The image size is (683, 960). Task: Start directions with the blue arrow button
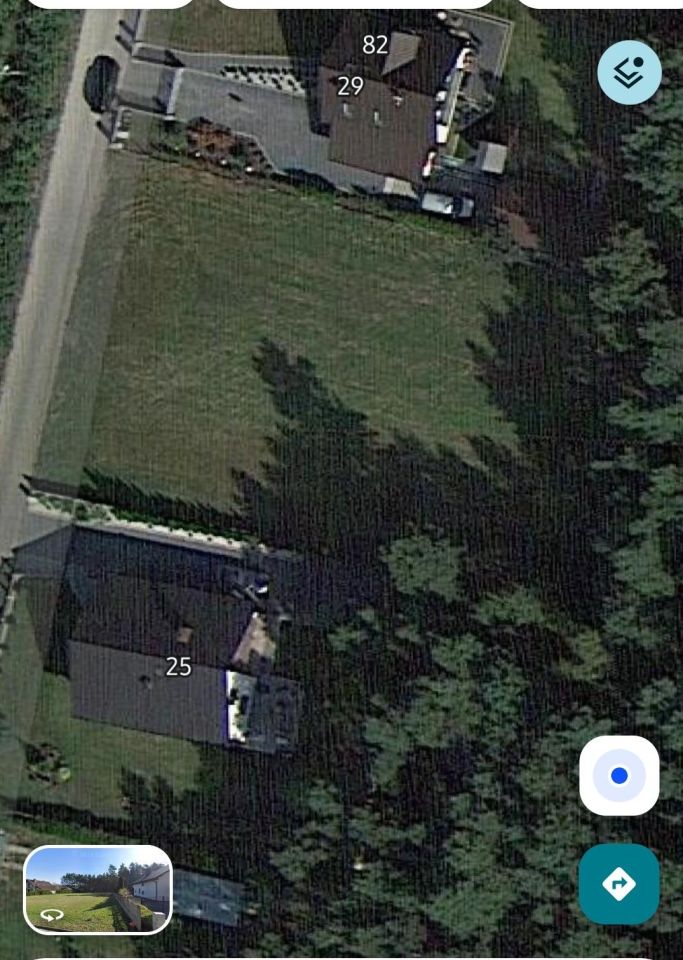point(619,884)
